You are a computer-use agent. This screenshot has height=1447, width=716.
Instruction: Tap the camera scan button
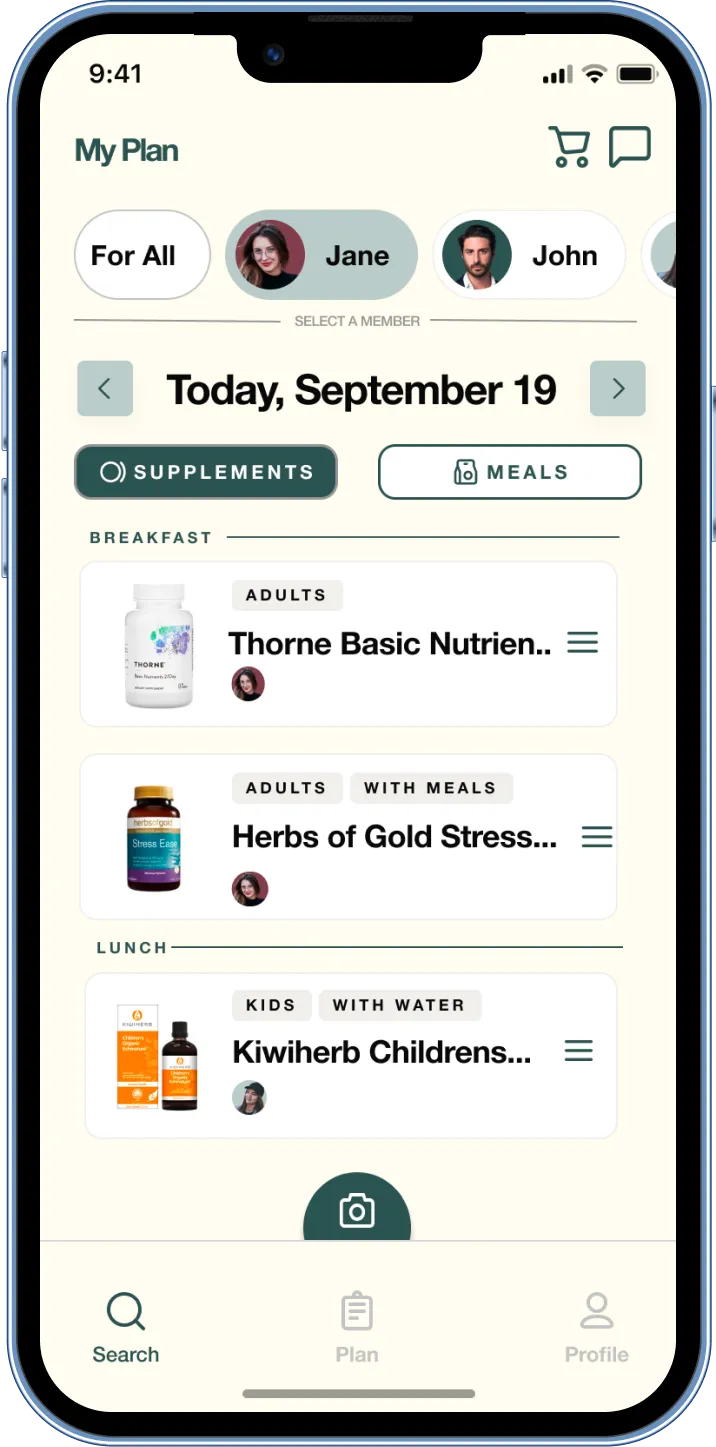(x=357, y=1210)
